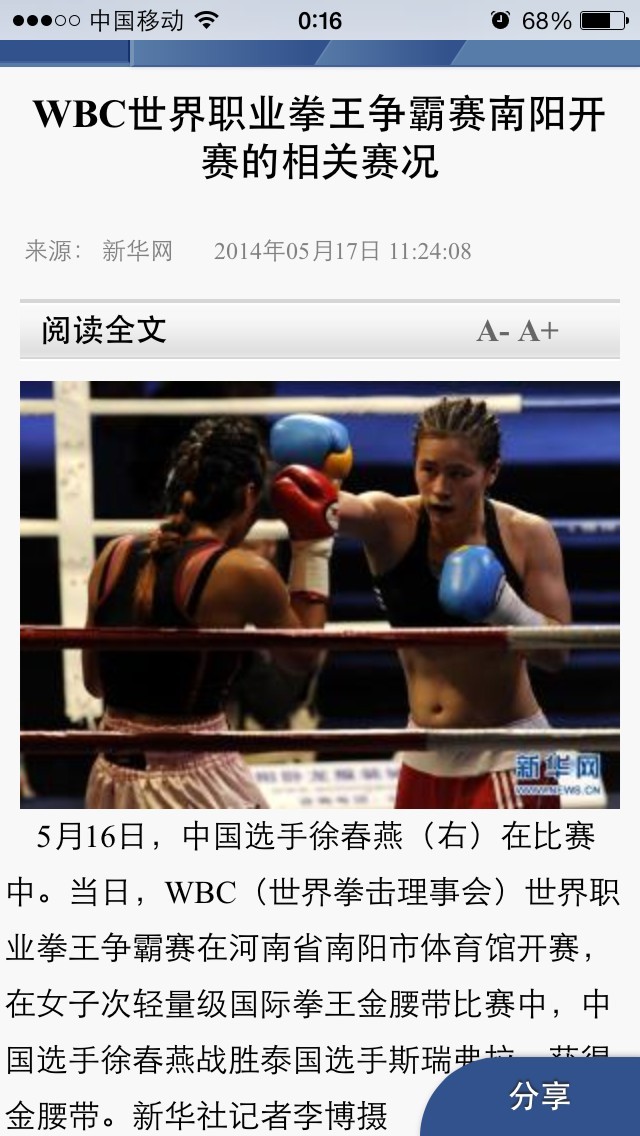Screen dimensions: 640x1136
Task: Tap 阅读全文 to read the full article
Action: pos(104,330)
